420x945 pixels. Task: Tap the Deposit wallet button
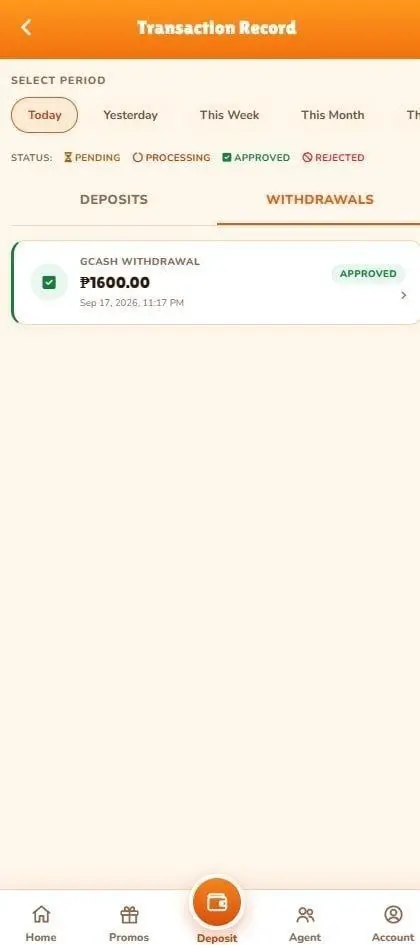[x=217, y=903]
